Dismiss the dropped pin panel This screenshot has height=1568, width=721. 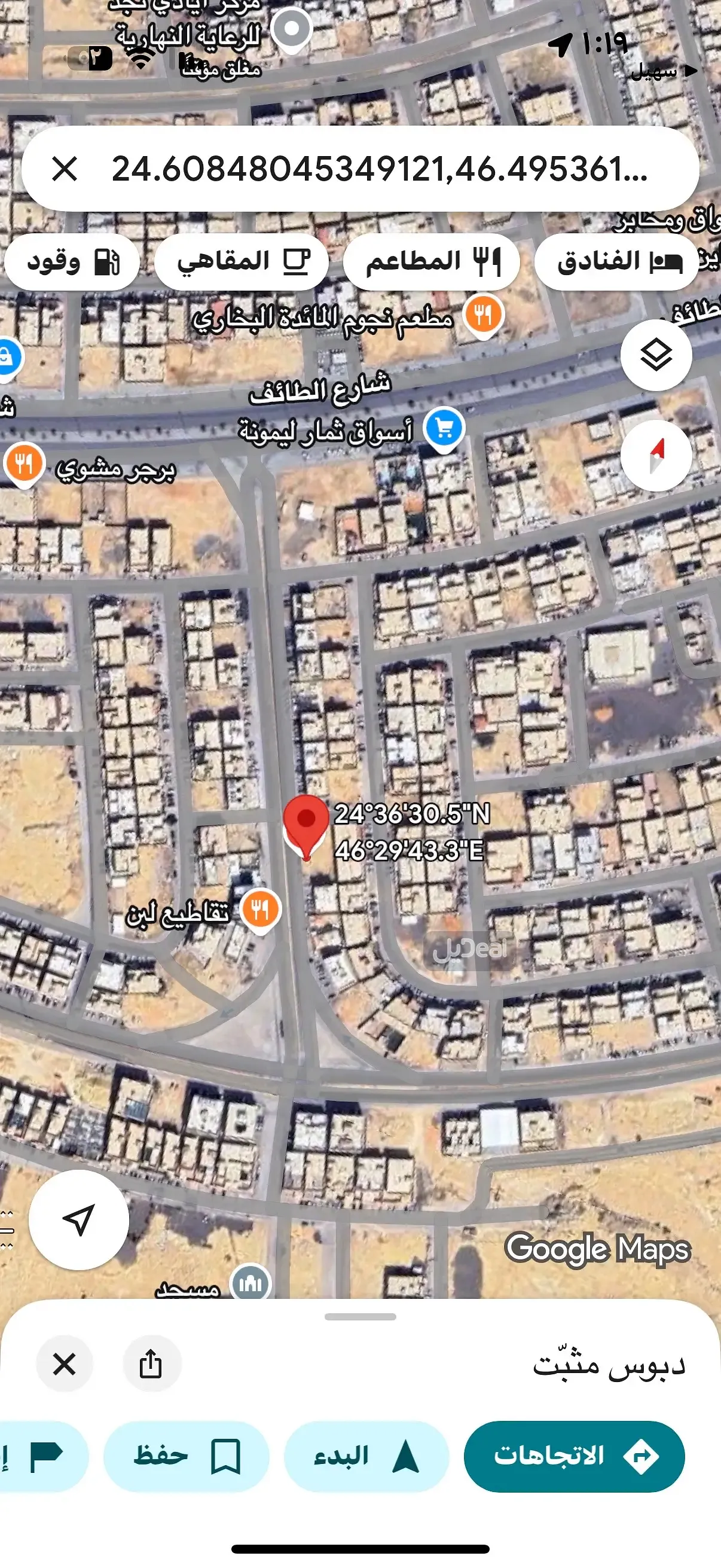point(65,1363)
